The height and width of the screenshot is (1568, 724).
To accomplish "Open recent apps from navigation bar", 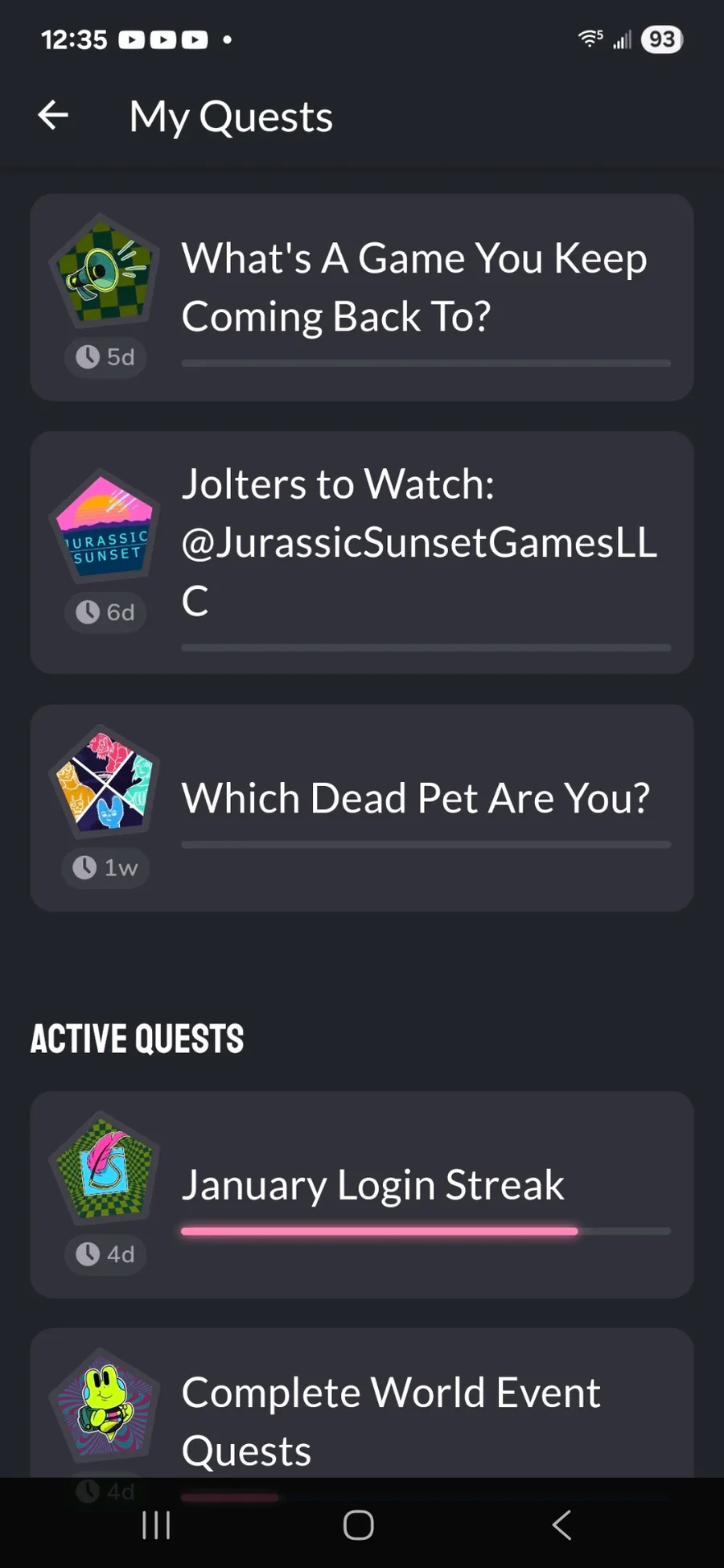I will click(x=156, y=1524).
